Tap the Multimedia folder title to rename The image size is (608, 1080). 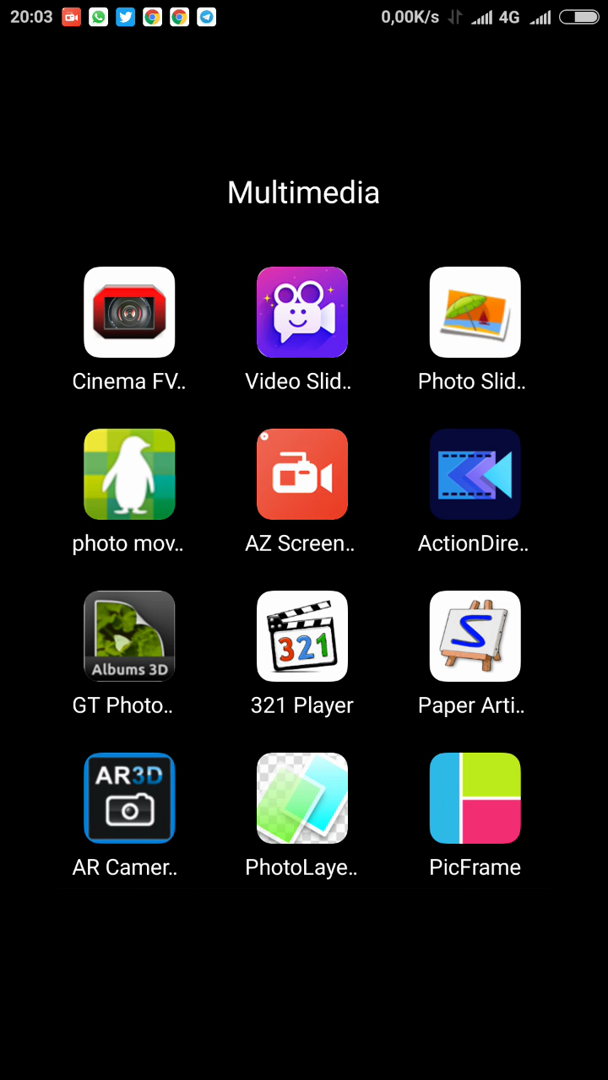[303, 192]
